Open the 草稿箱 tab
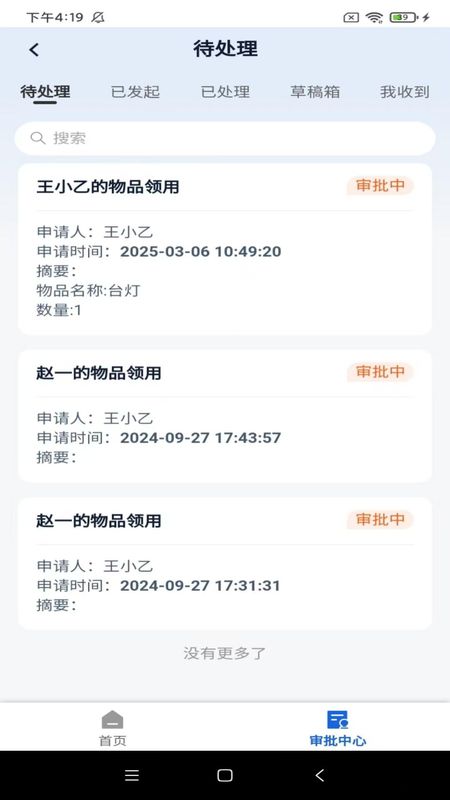Screen dimensions: 450x800 (x=315, y=92)
